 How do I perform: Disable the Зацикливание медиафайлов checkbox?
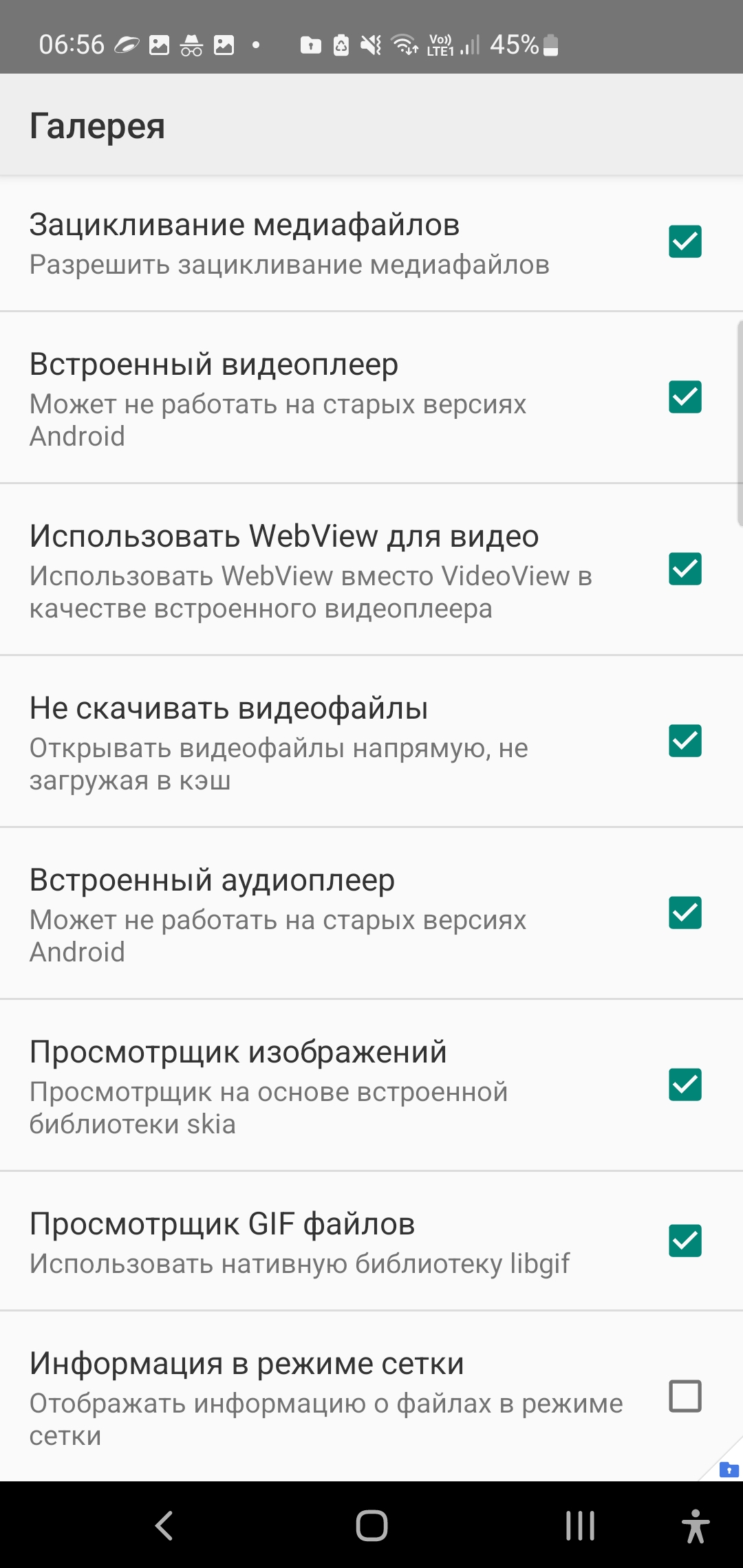pyautogui.click(x=685, y=242)
